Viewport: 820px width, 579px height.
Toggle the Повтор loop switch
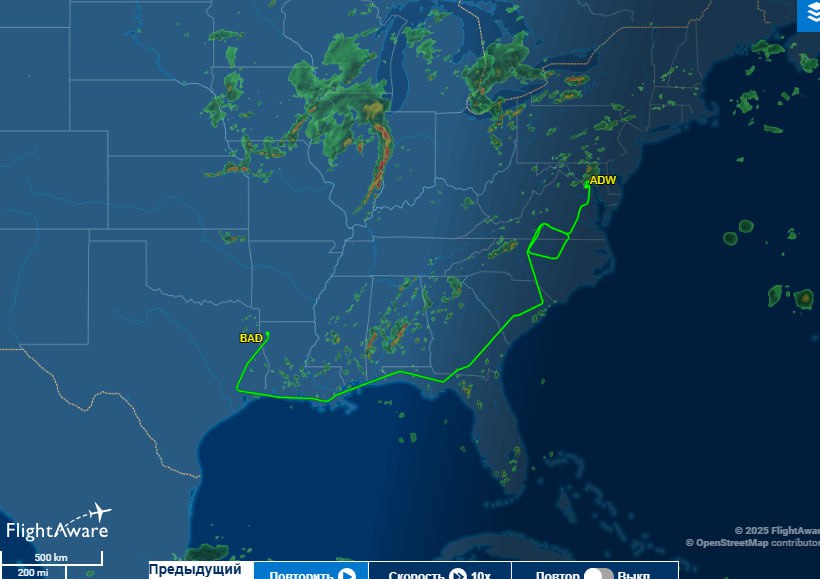[x=598, y=574]
